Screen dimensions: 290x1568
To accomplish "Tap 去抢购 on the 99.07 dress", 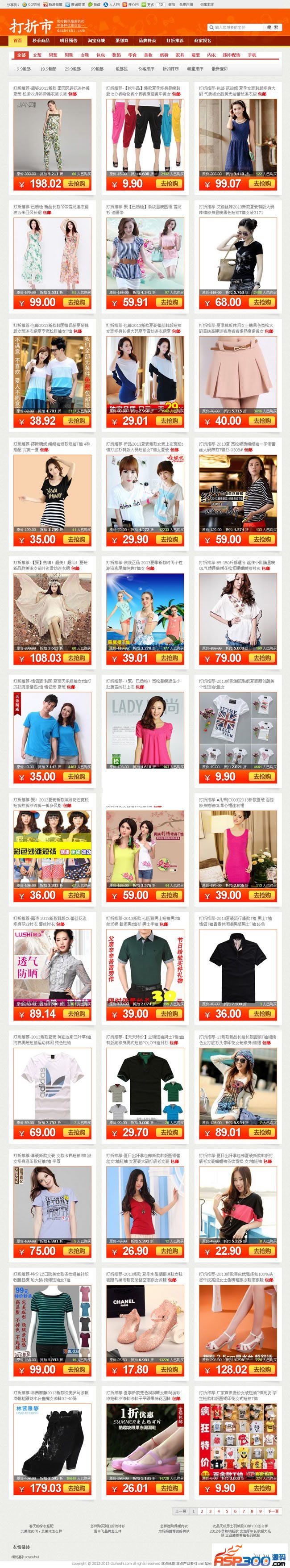I will [263, 184].
